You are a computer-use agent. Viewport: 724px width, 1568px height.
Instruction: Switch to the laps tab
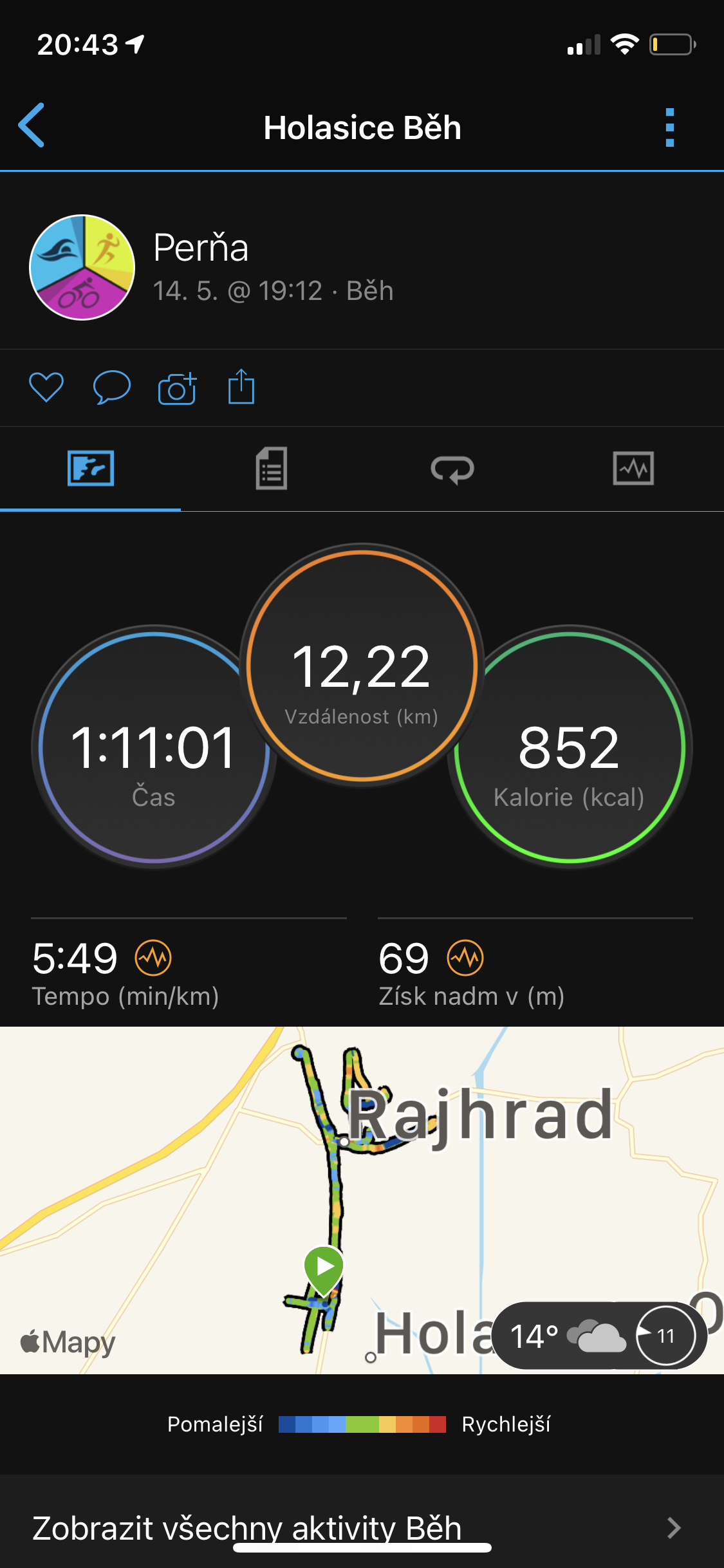tap(452, 469)
